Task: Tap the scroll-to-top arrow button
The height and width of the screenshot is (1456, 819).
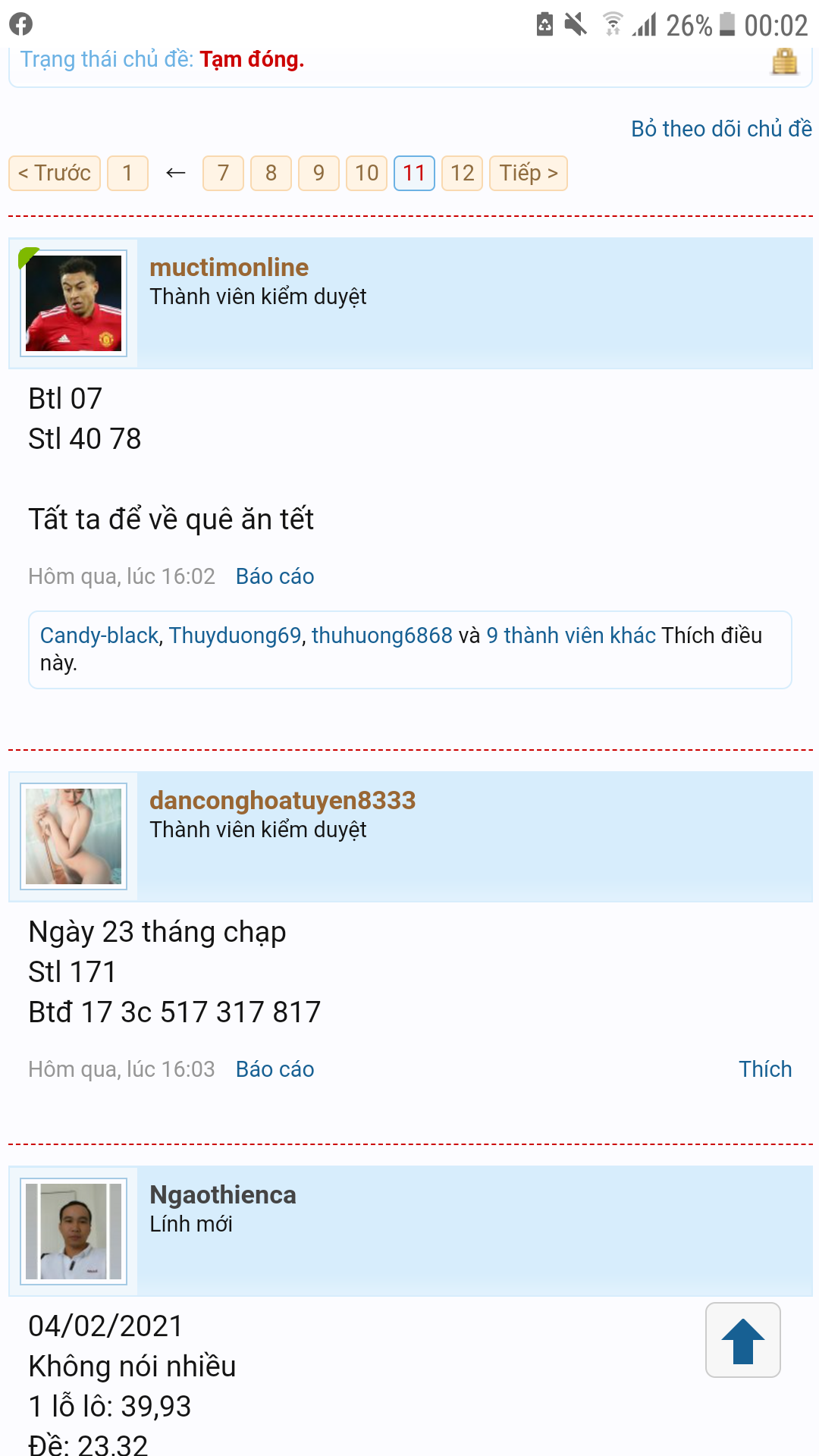Action: pos(743,1340)
